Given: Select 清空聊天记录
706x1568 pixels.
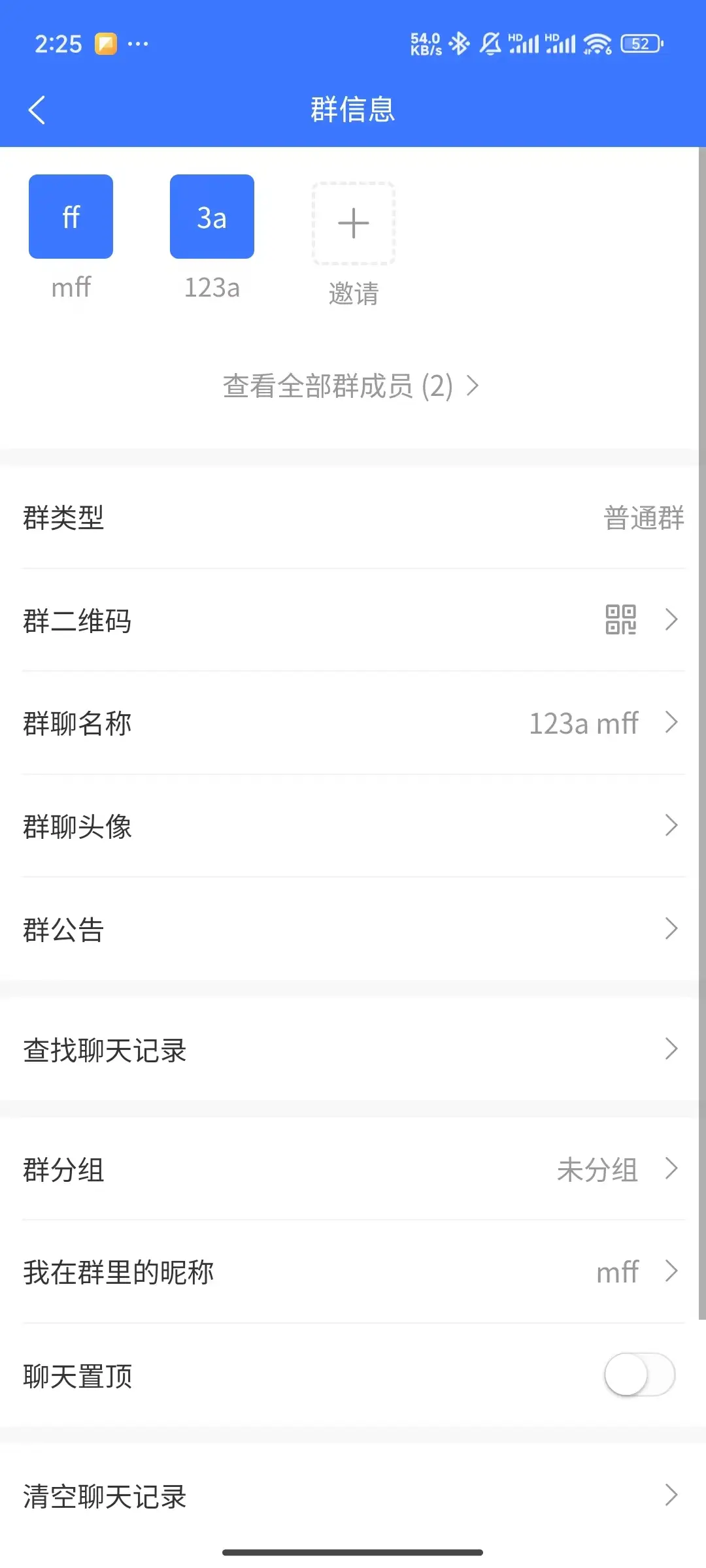Looking at the screenshot, I should click(353, 1496).
